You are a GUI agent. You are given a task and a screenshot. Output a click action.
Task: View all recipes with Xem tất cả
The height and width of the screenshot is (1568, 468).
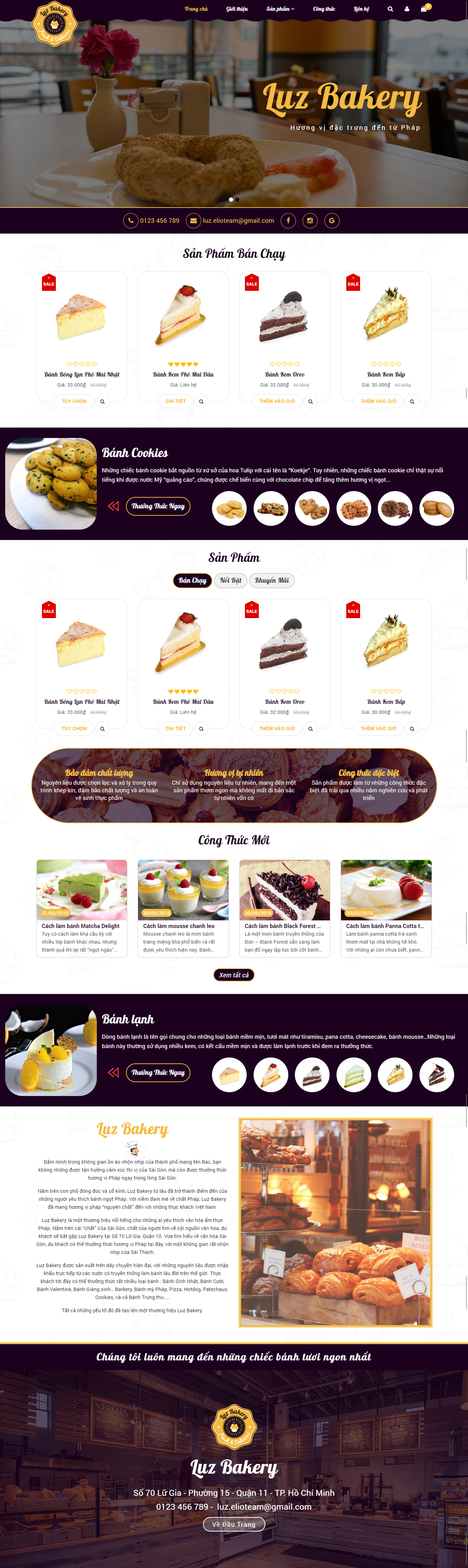234,975
